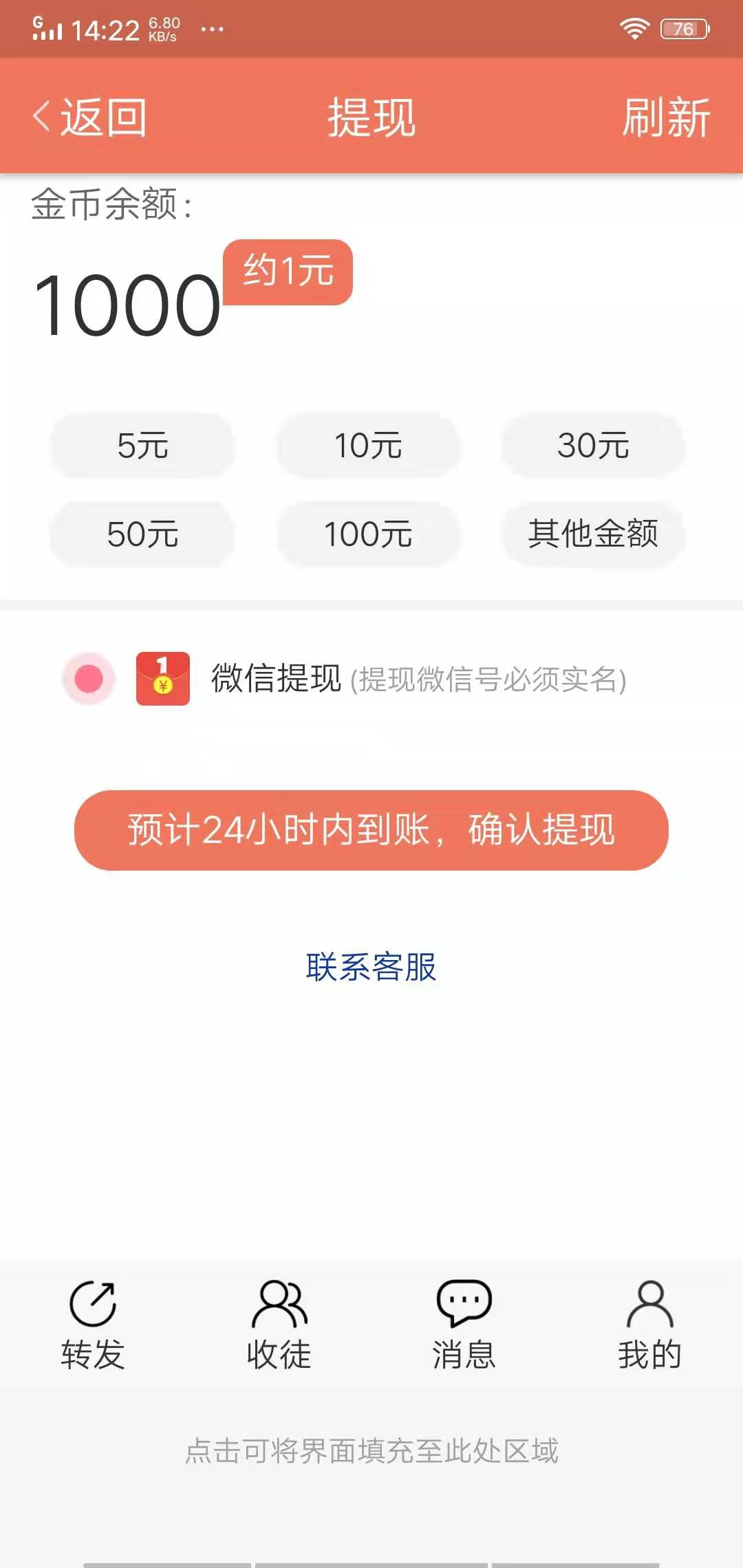Tap the battery indicator in status bar
Image resolution: width=743 pixels, height=1568 pixels.
pyautogui.click(x=684, y=28)
